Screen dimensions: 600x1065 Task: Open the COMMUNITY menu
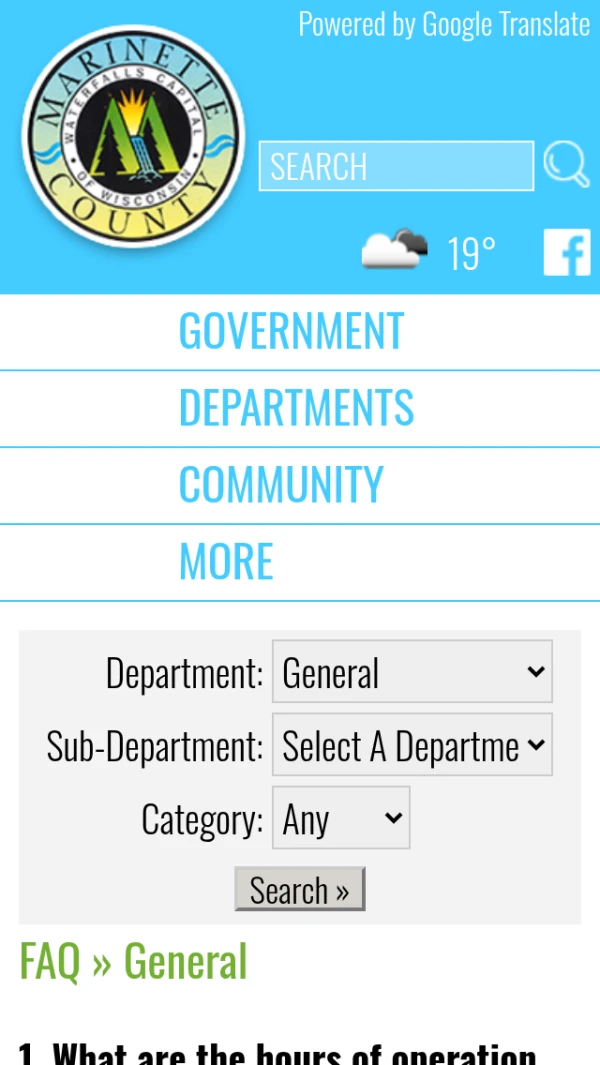281,485
